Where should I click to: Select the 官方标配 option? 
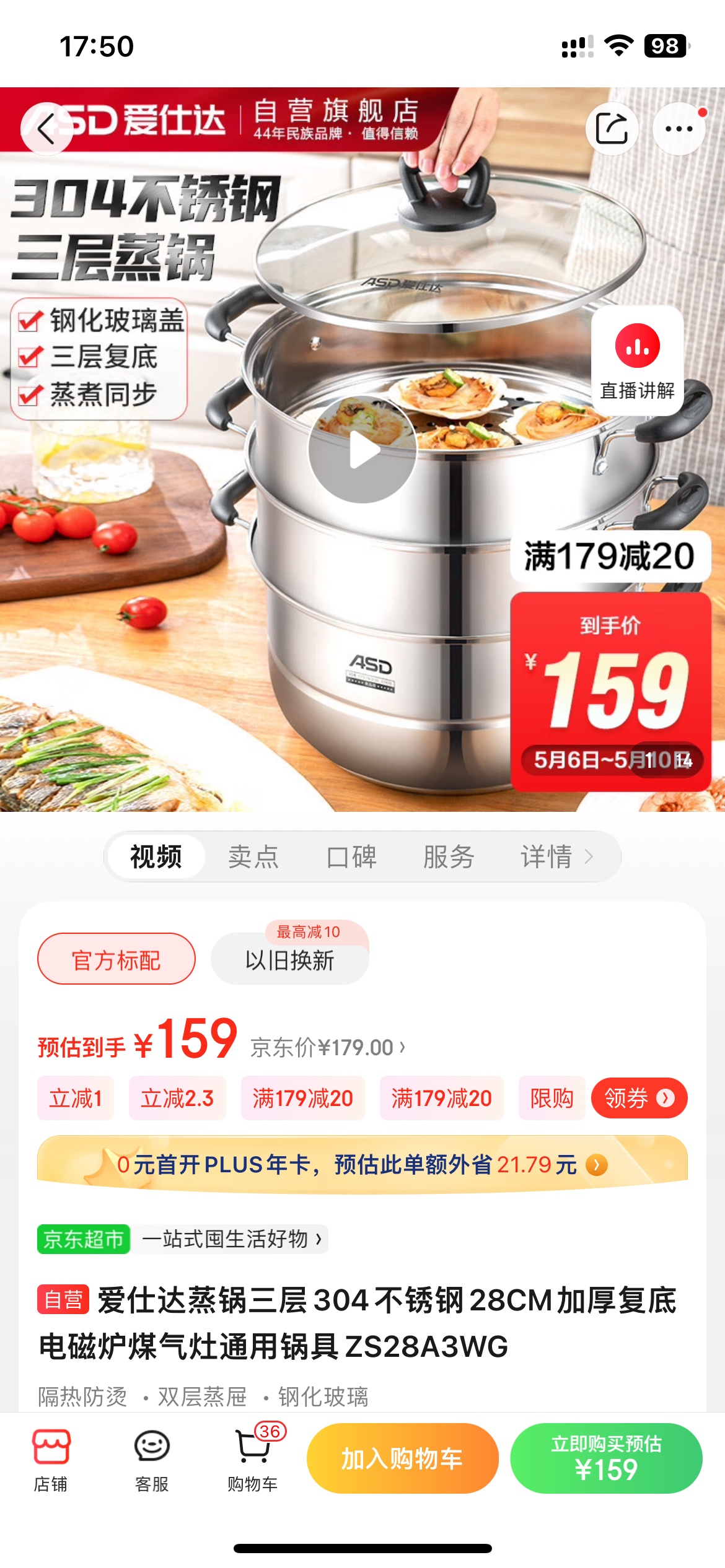click(x=116, y=960)
